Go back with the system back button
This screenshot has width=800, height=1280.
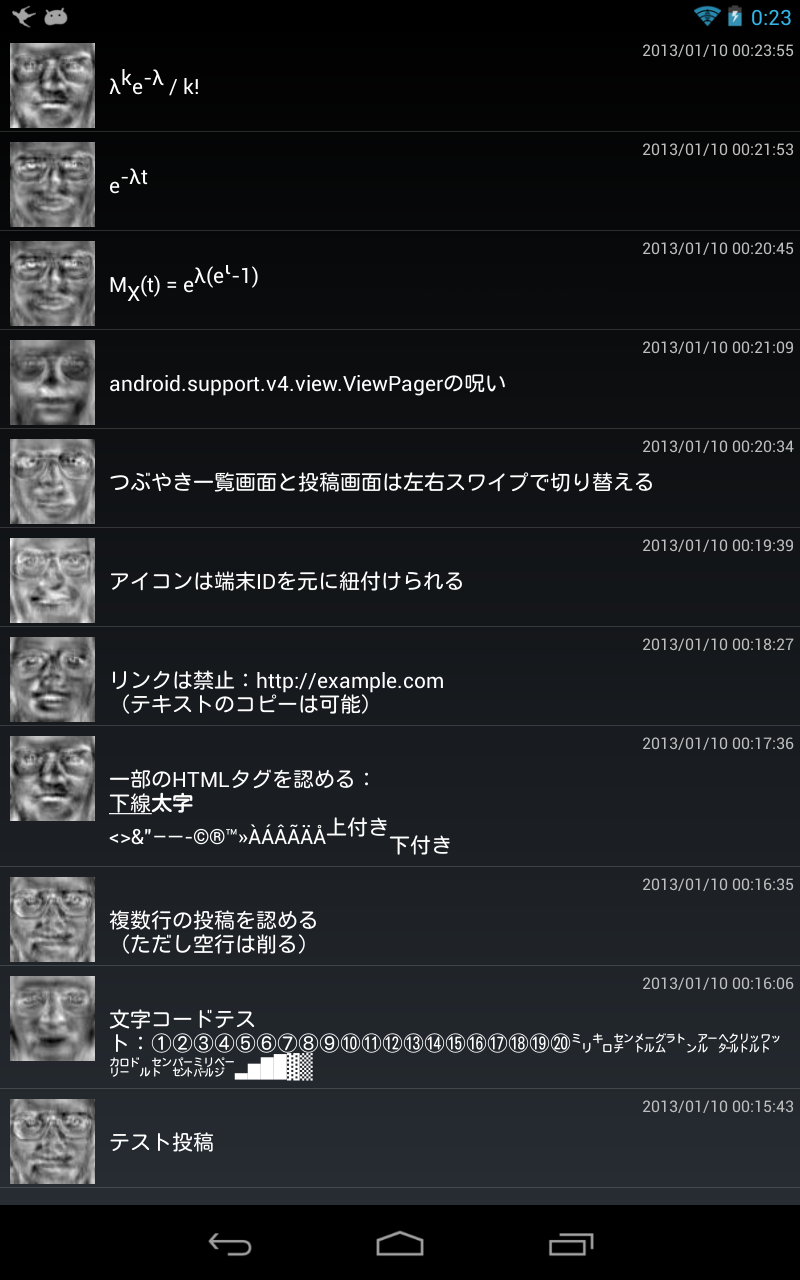[x=229, y=1243]
